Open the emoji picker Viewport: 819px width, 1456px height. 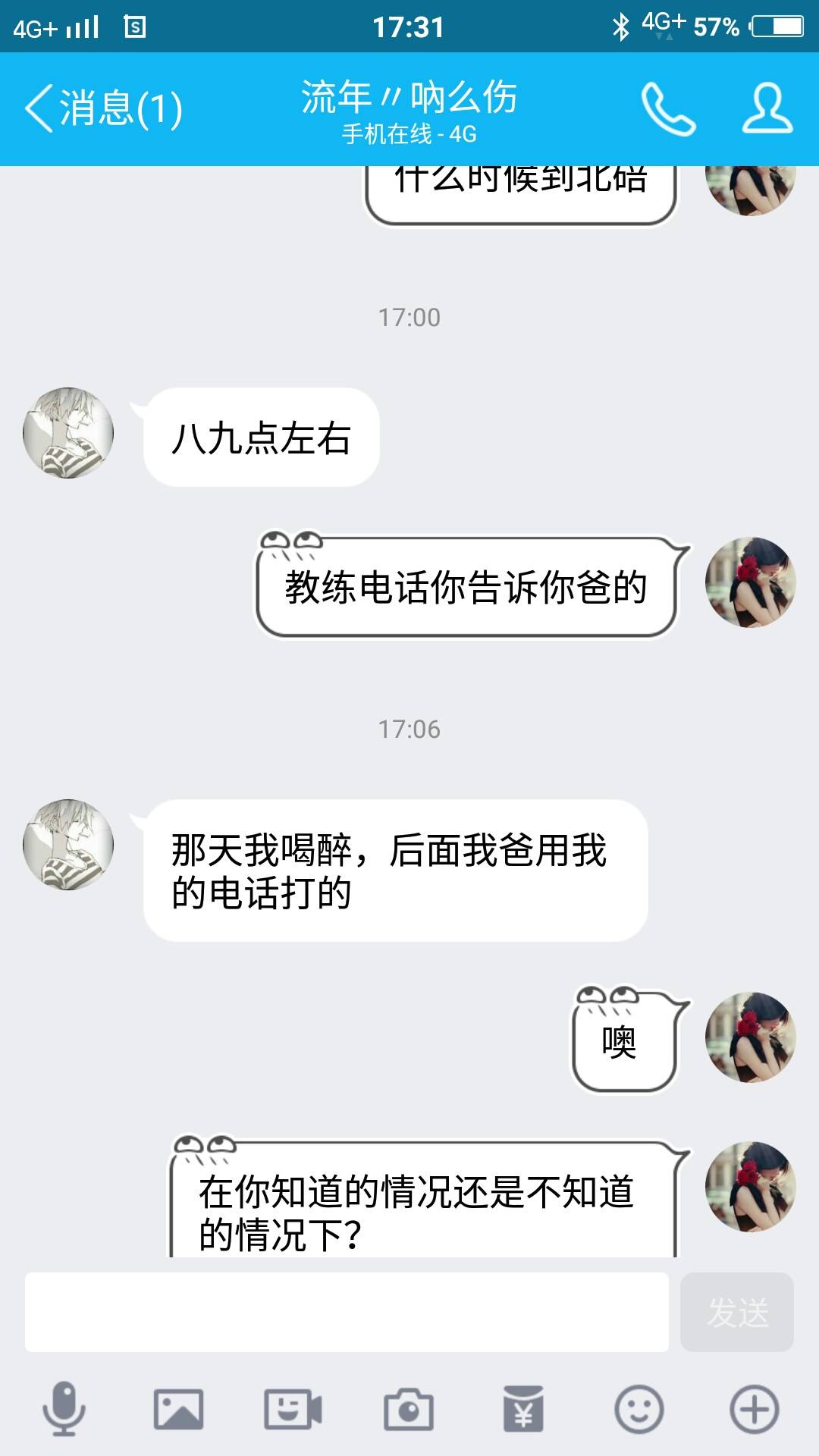[x=639, y=1409]
